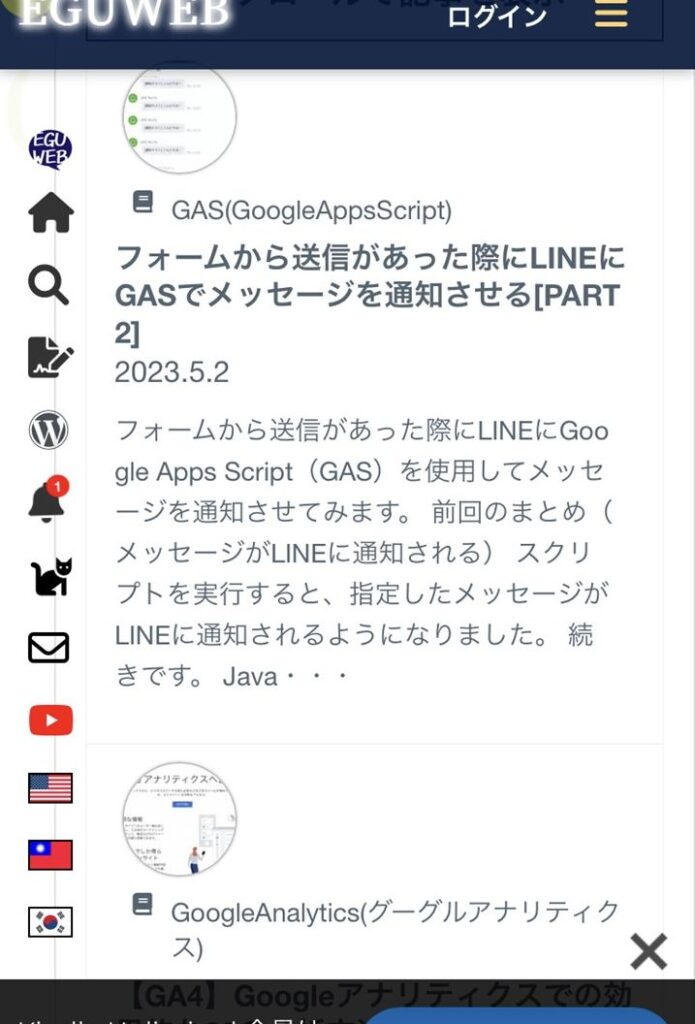
Task: Open the YouTube icon link
Action: (x=50, y=720)
